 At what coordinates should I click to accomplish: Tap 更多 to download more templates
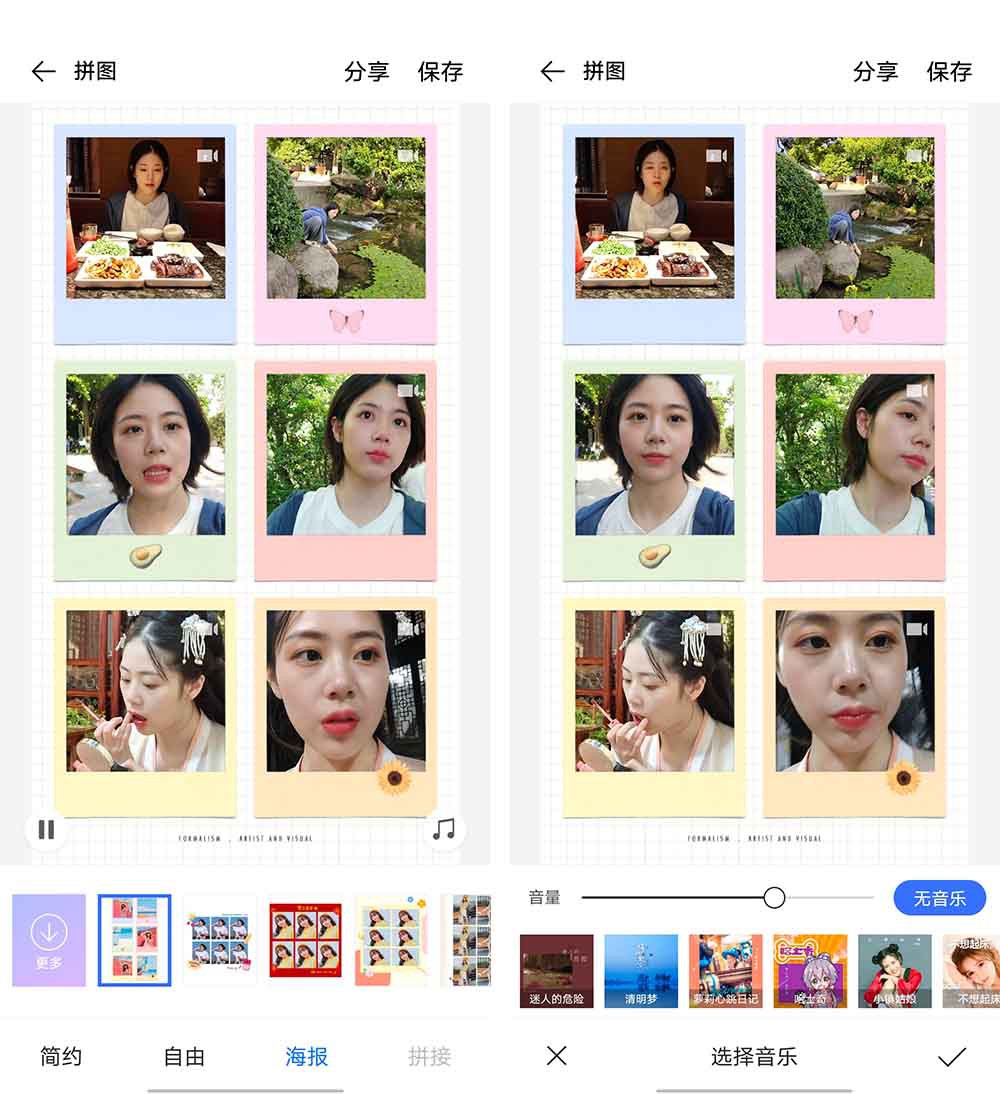click(x=49, y=940)
